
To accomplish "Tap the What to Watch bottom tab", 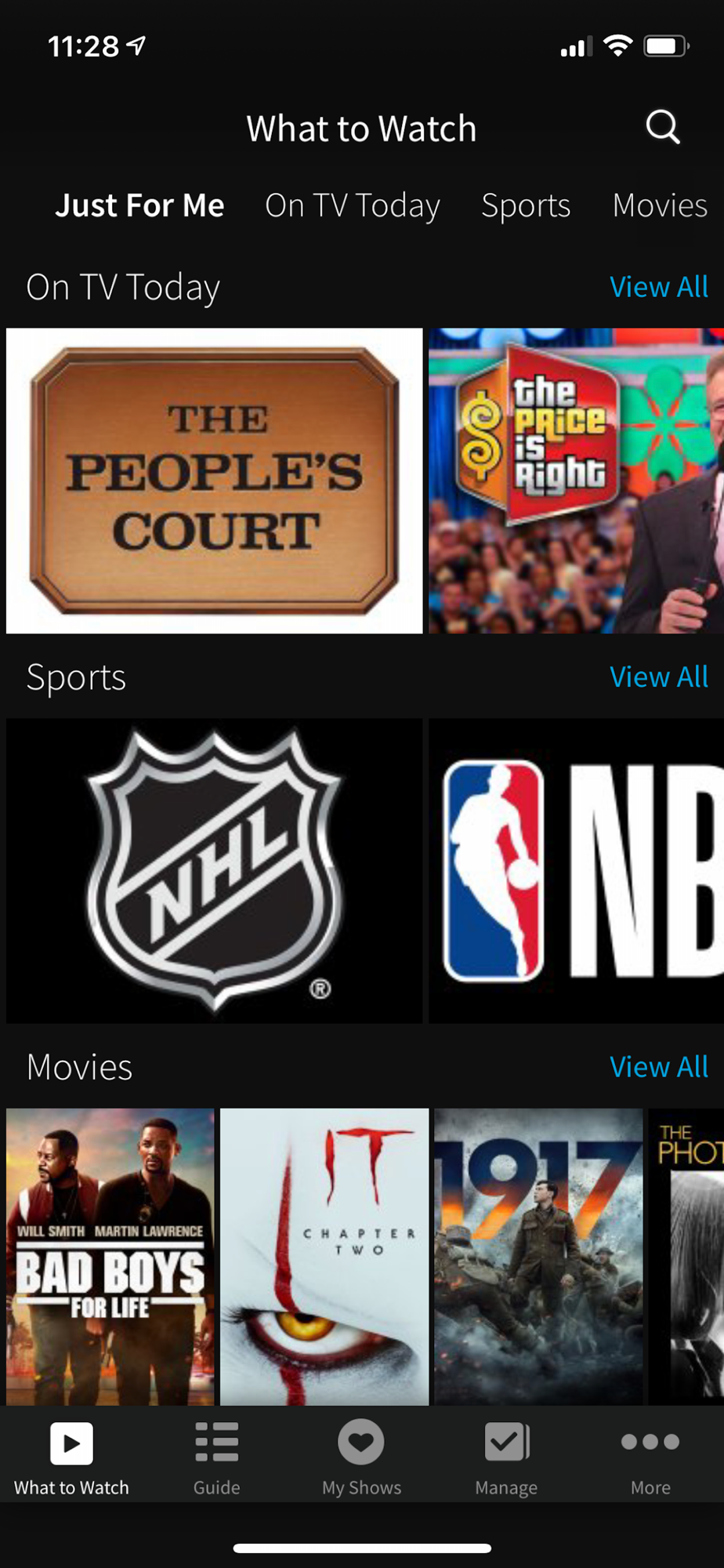I will (x=71, y=1457).
